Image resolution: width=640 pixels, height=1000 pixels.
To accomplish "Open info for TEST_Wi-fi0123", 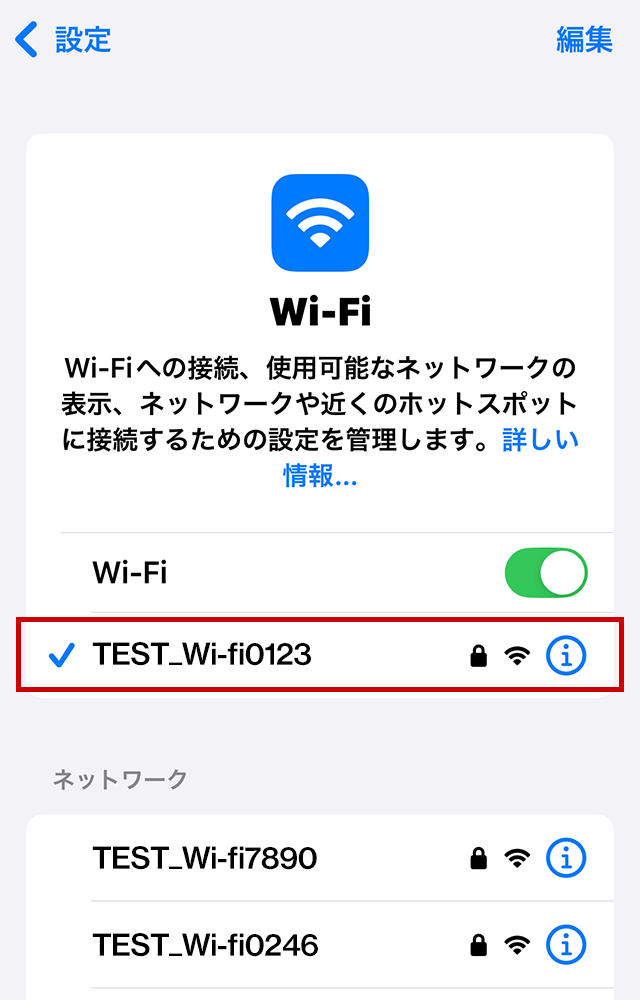I will click(566, 656).
